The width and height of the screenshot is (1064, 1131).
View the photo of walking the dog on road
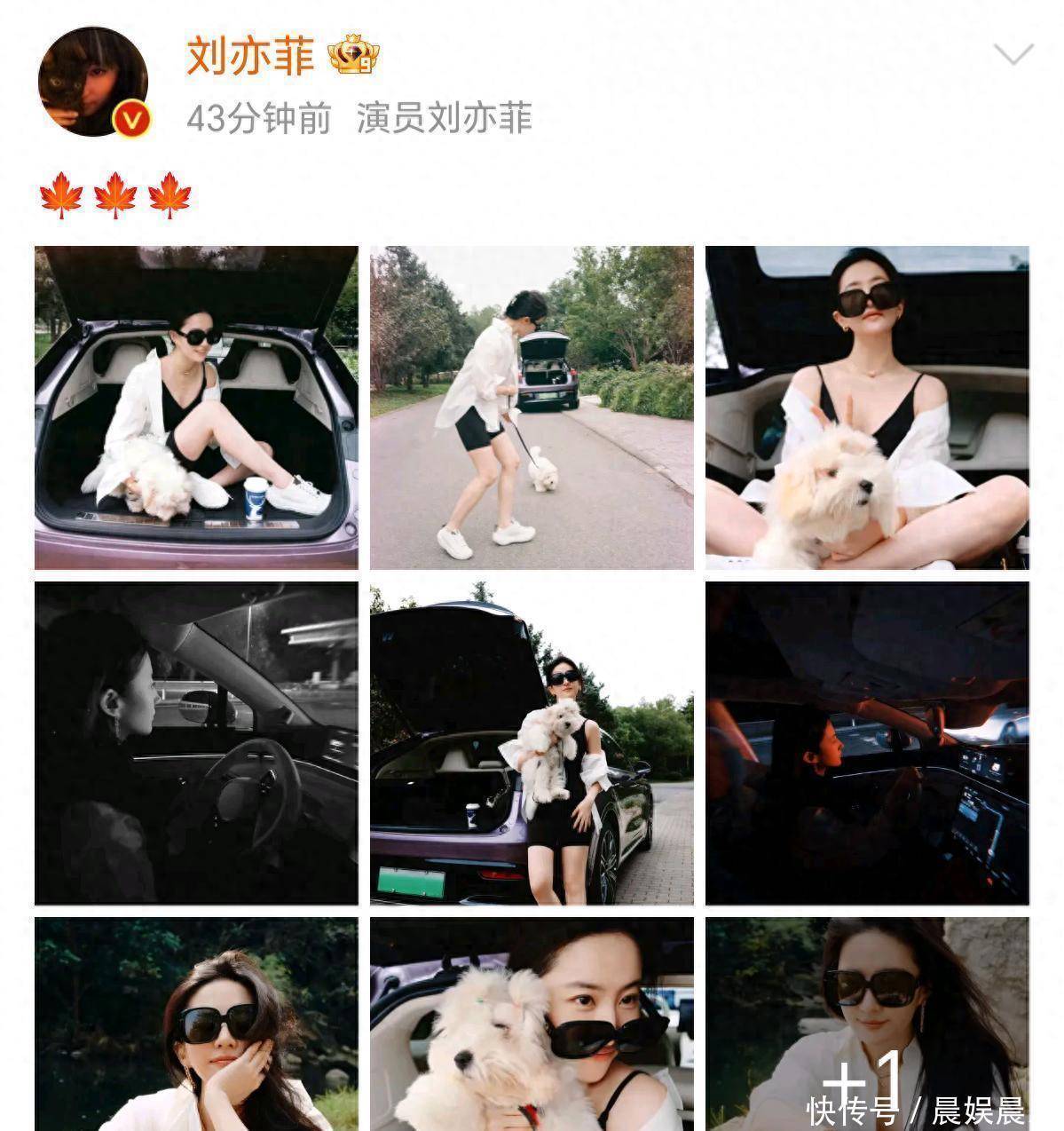coord(532,407)
